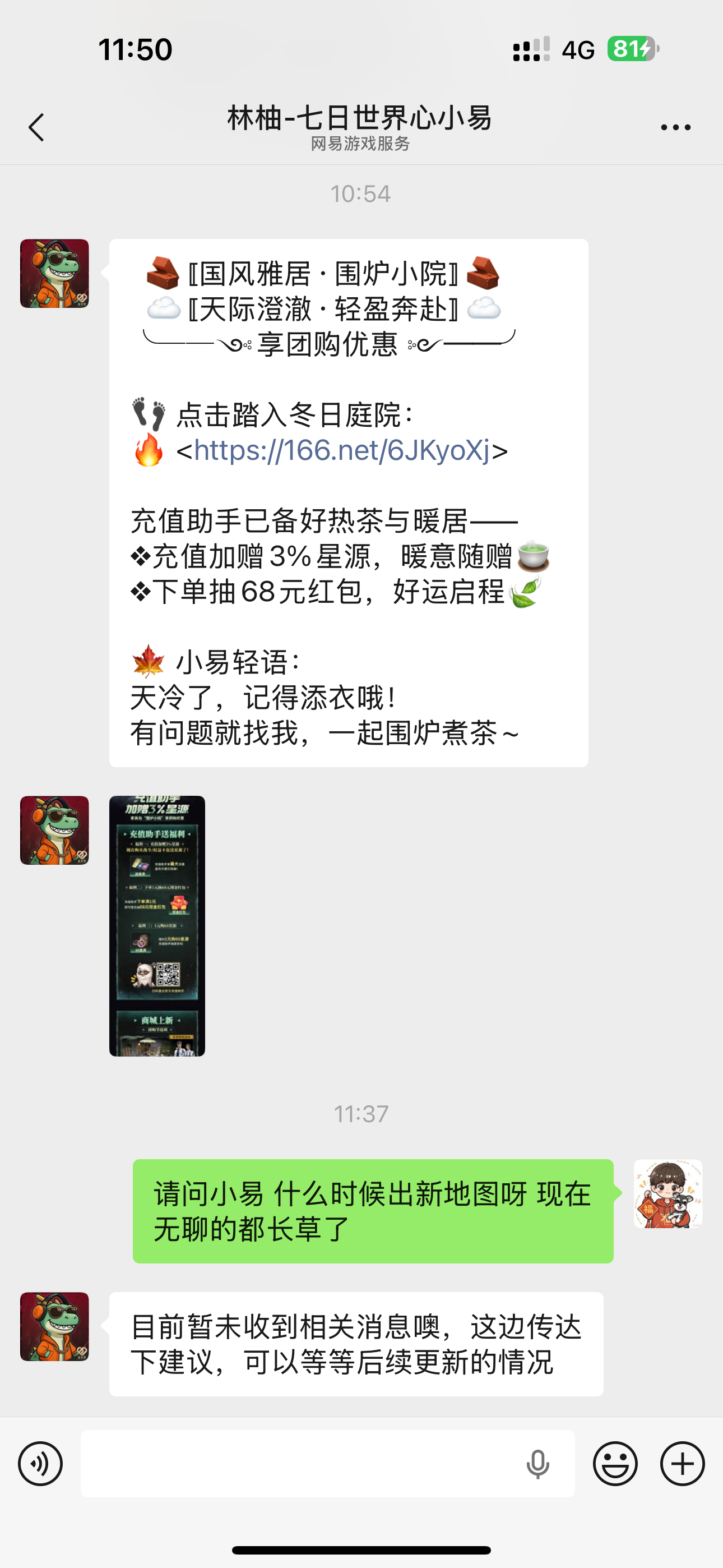Tap the plus icon for more functions
Viewport: 723px width, 1568px height.
[x=682, y=1463]
